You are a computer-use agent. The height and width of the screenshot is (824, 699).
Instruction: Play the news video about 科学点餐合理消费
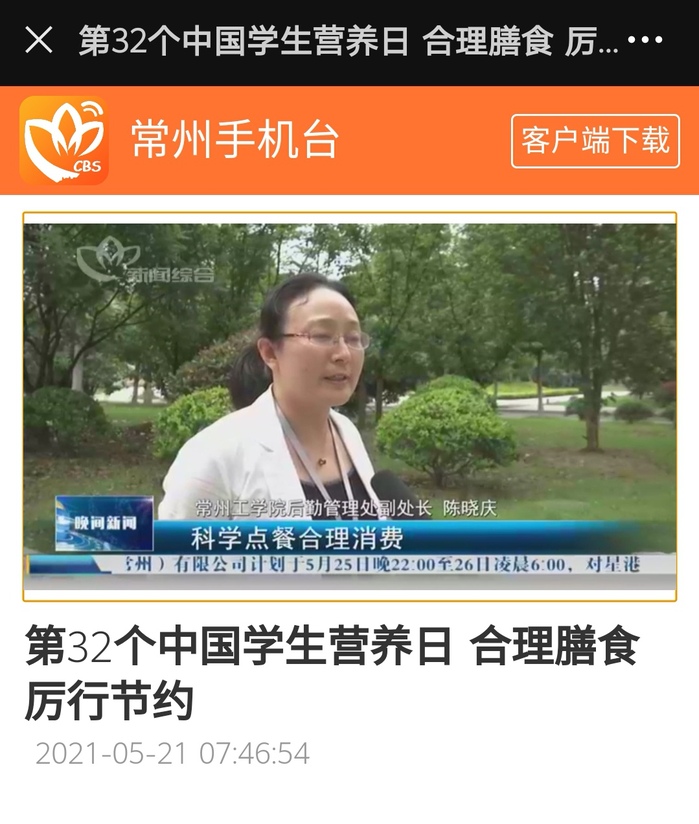tap(349, 406)
